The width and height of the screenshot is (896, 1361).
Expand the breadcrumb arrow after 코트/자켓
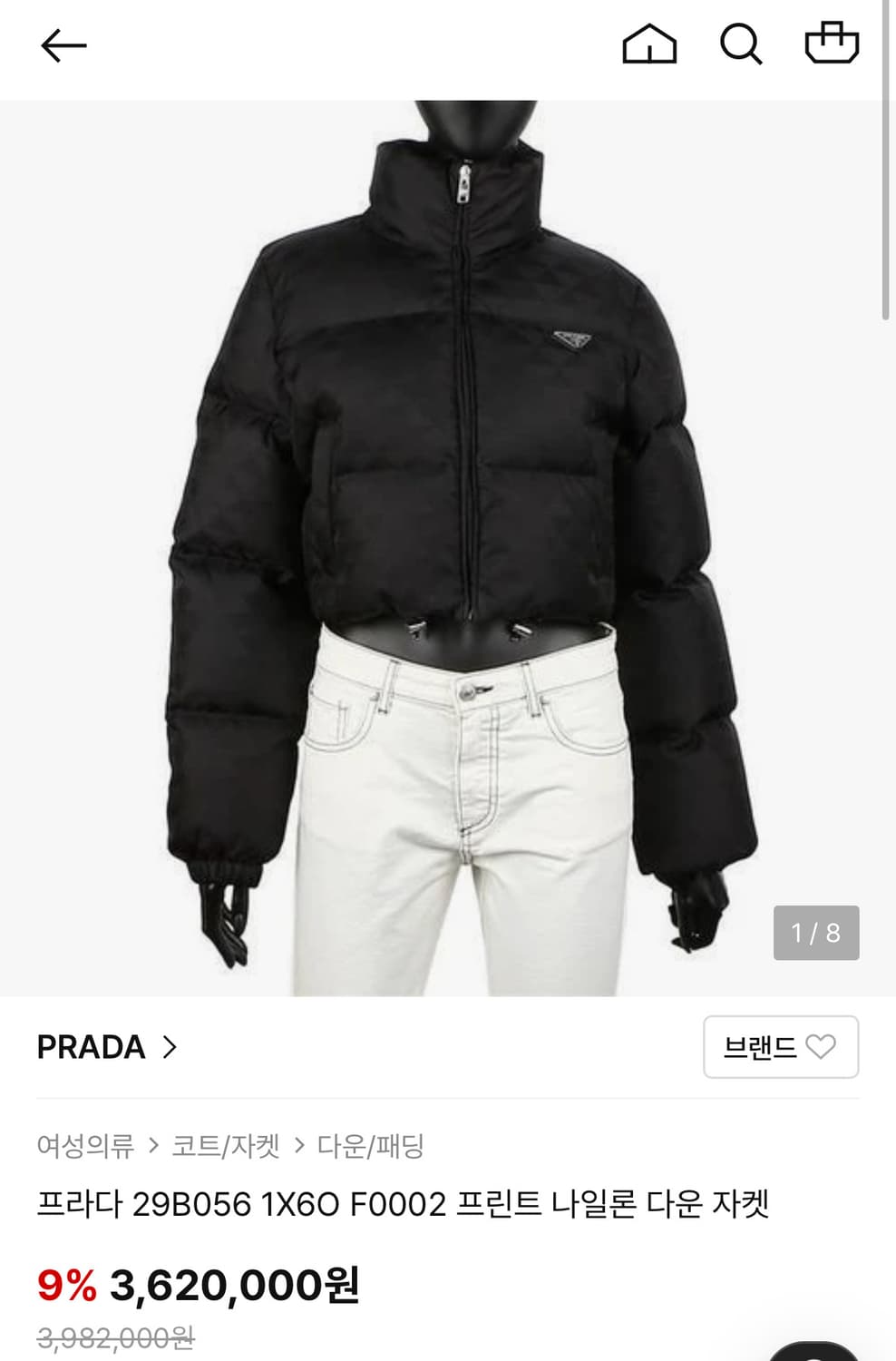point(299,1148)
